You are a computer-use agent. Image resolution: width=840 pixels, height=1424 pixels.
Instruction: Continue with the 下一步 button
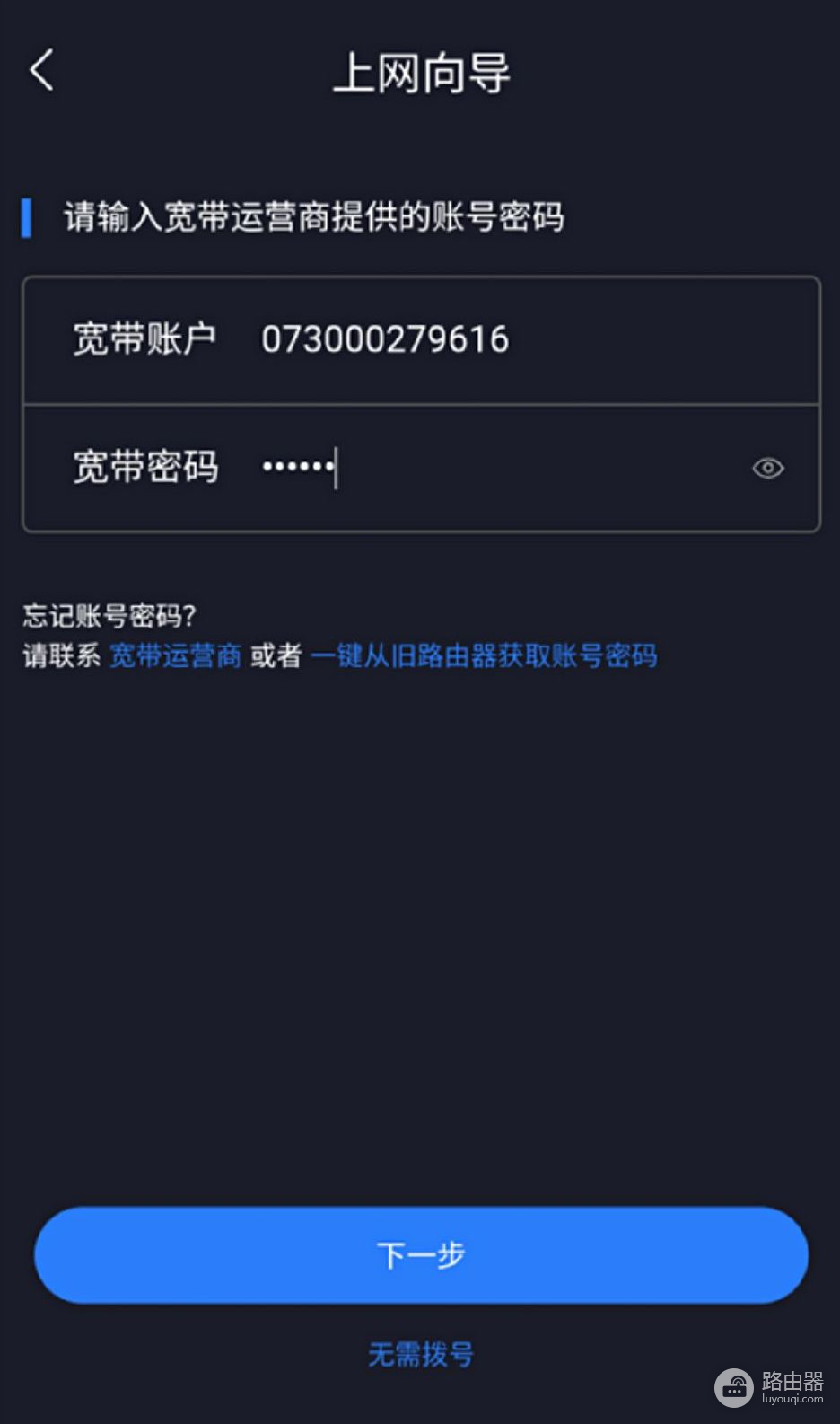(421, 1254)
